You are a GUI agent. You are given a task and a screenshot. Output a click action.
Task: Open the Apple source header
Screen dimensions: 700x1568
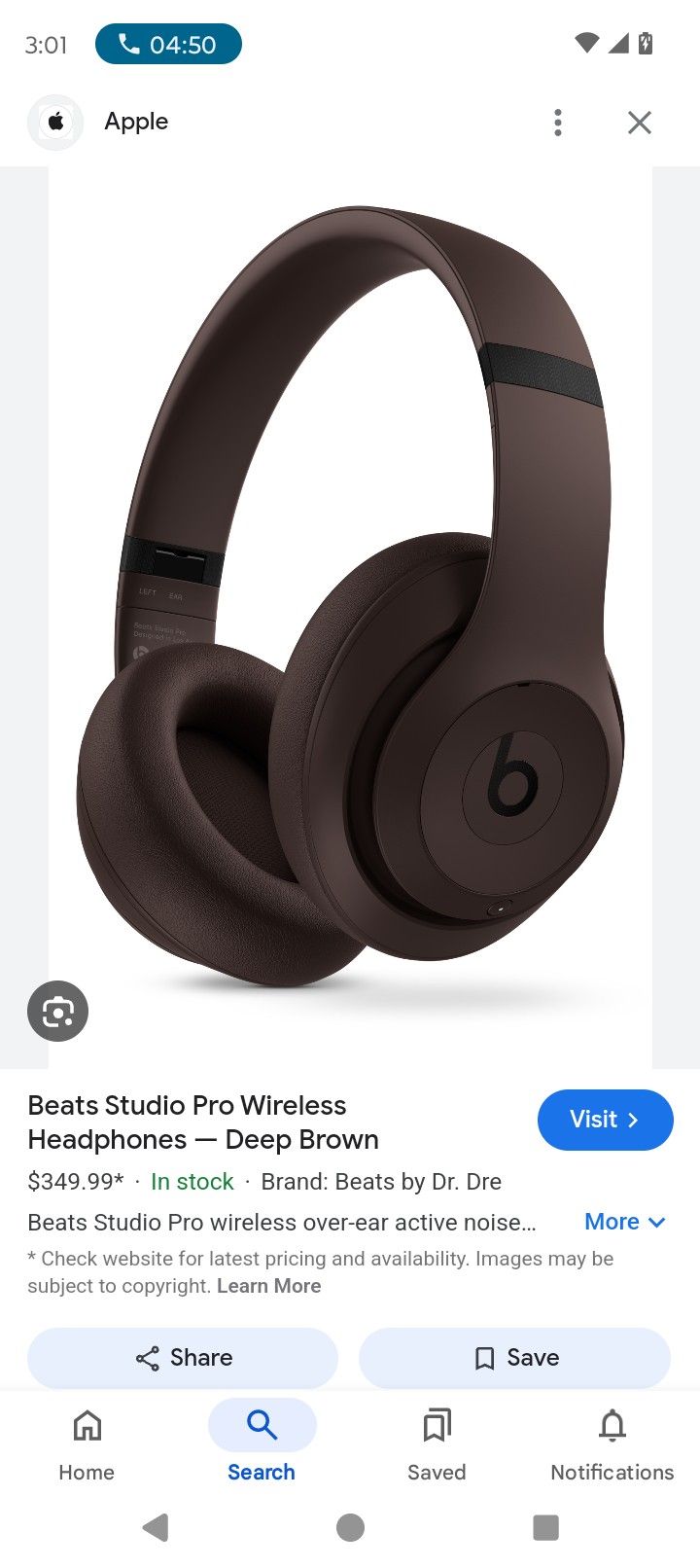click(x=136, y=122)
